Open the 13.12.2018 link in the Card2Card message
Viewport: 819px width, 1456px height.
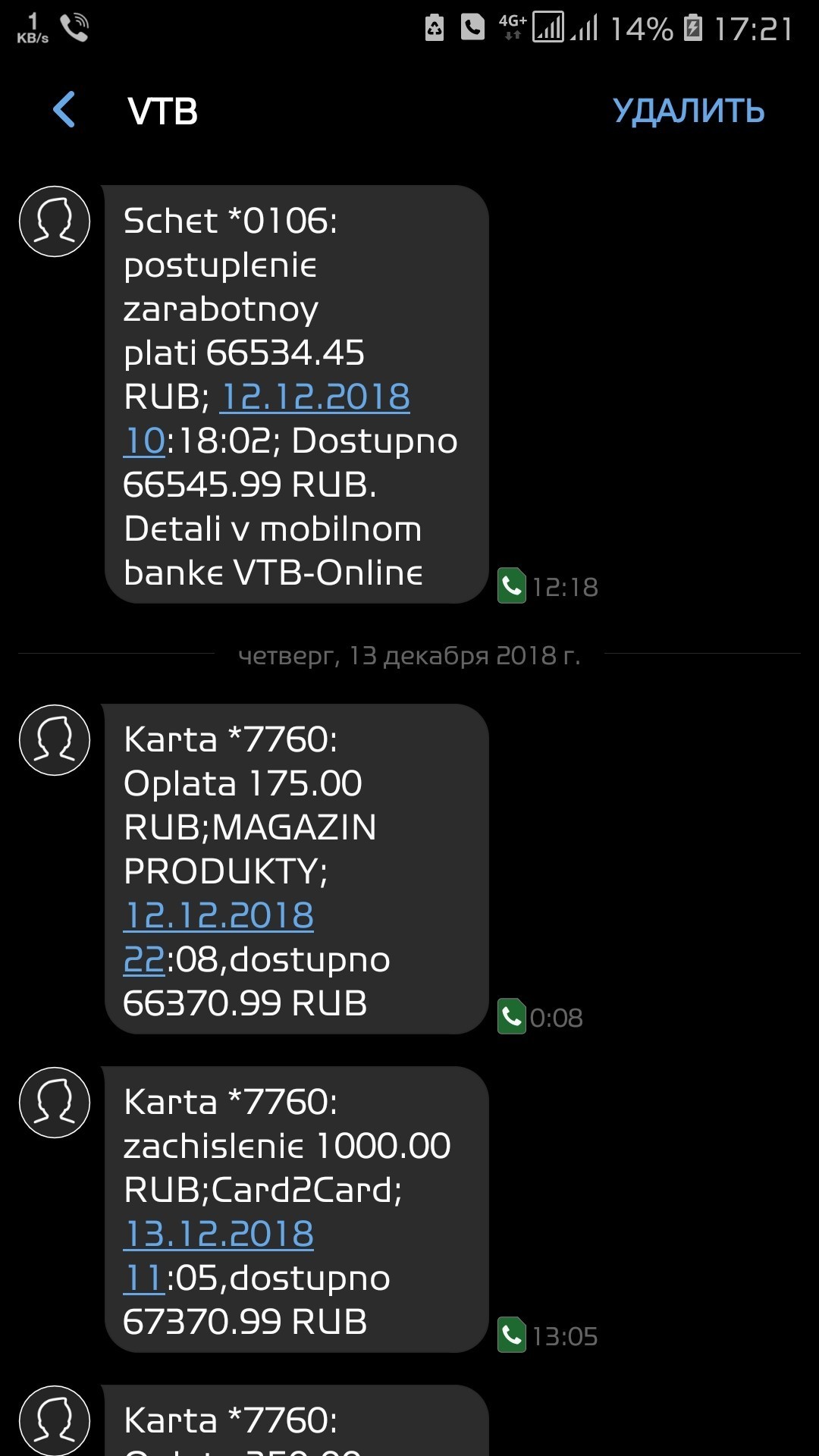point(218,1234)
